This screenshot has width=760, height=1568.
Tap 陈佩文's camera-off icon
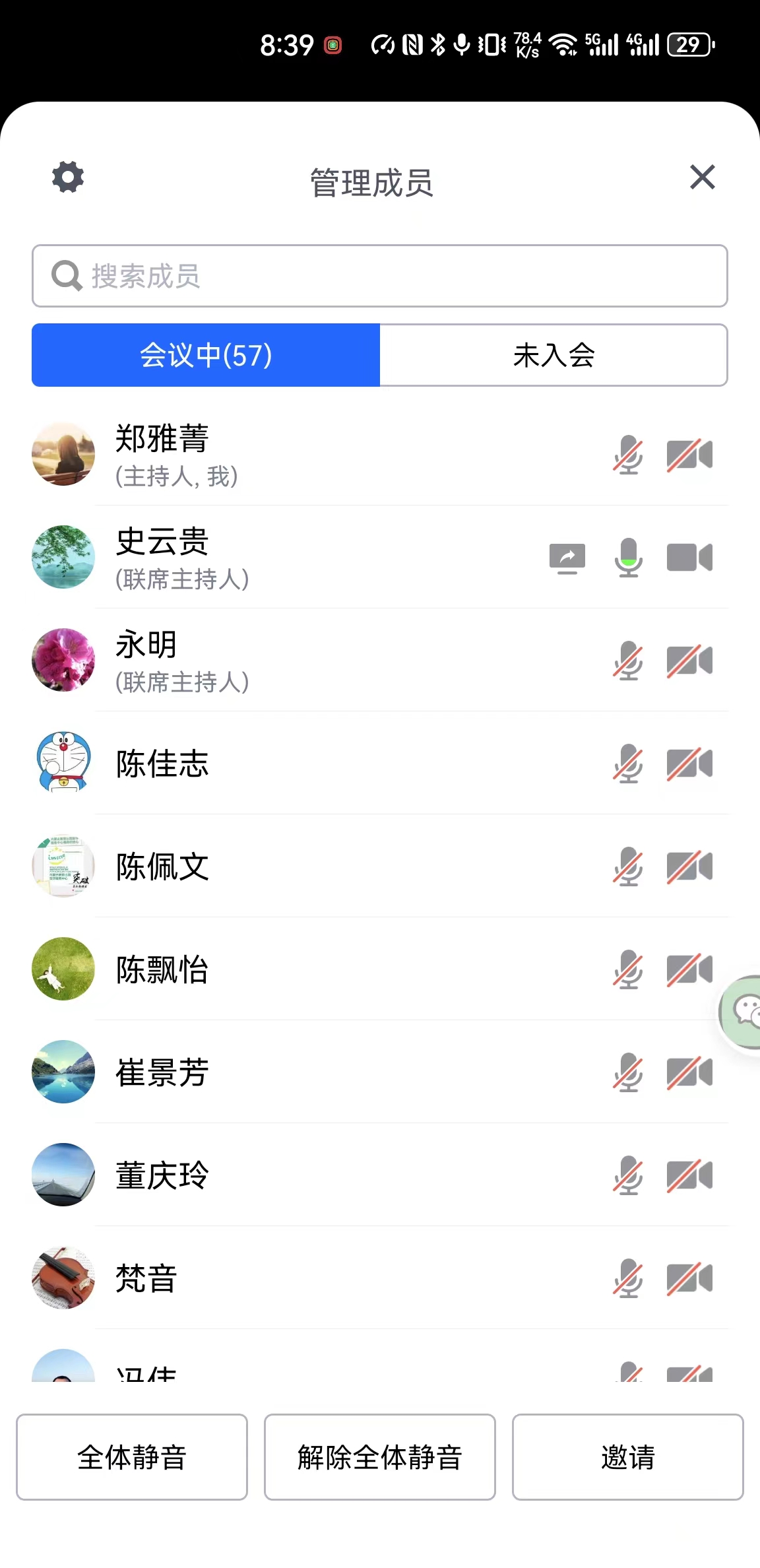tap(689, 866)
